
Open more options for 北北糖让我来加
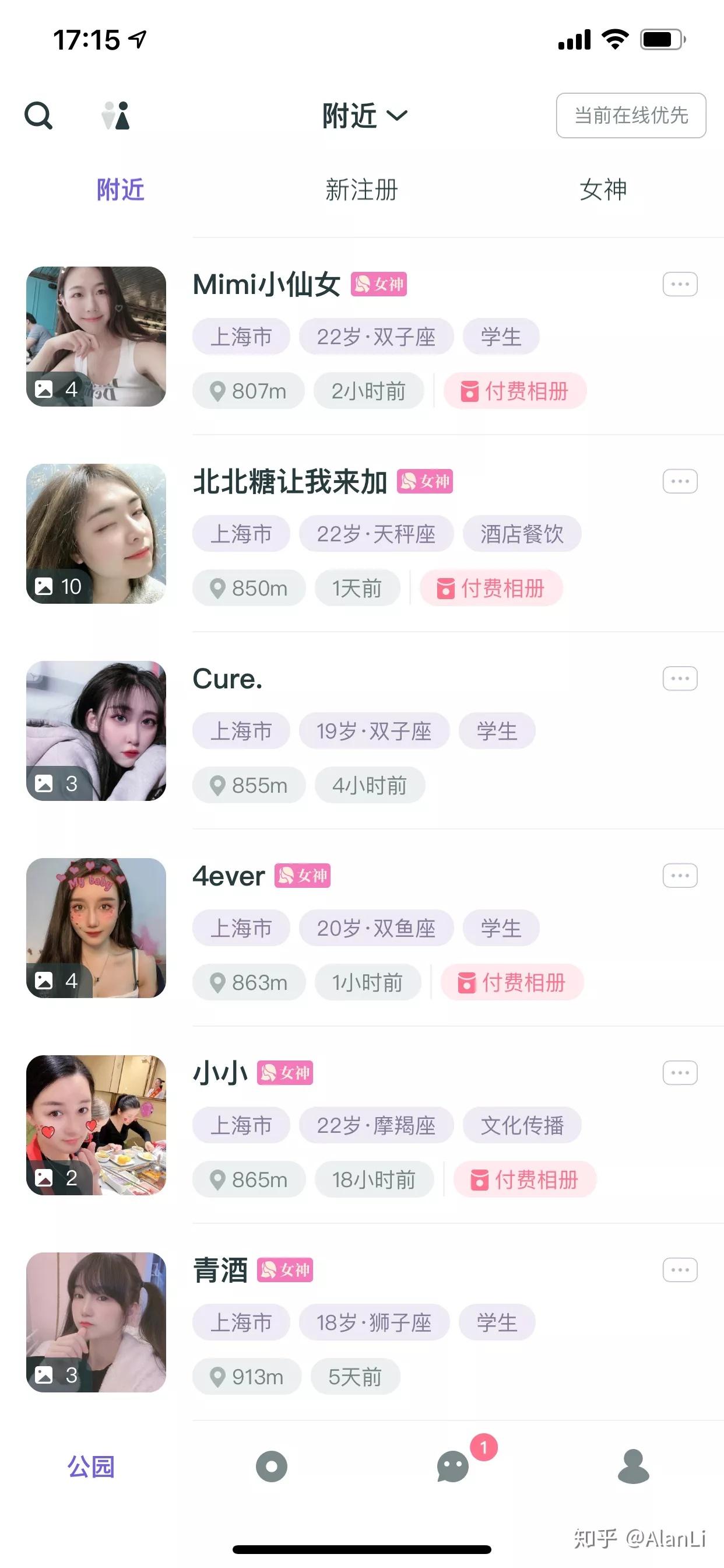pyautogui.click(x=680, y=481)
